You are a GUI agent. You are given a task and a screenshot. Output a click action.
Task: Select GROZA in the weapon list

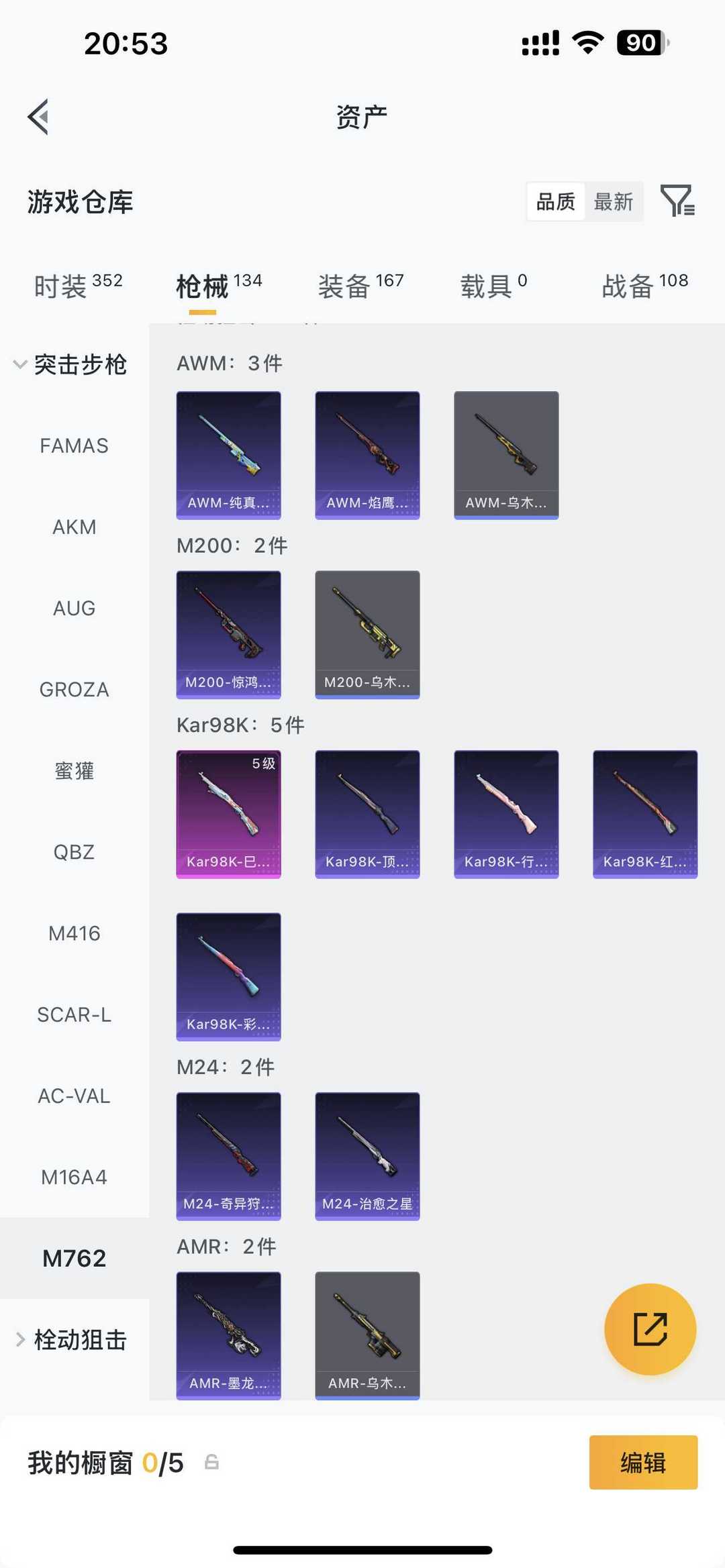74,689
